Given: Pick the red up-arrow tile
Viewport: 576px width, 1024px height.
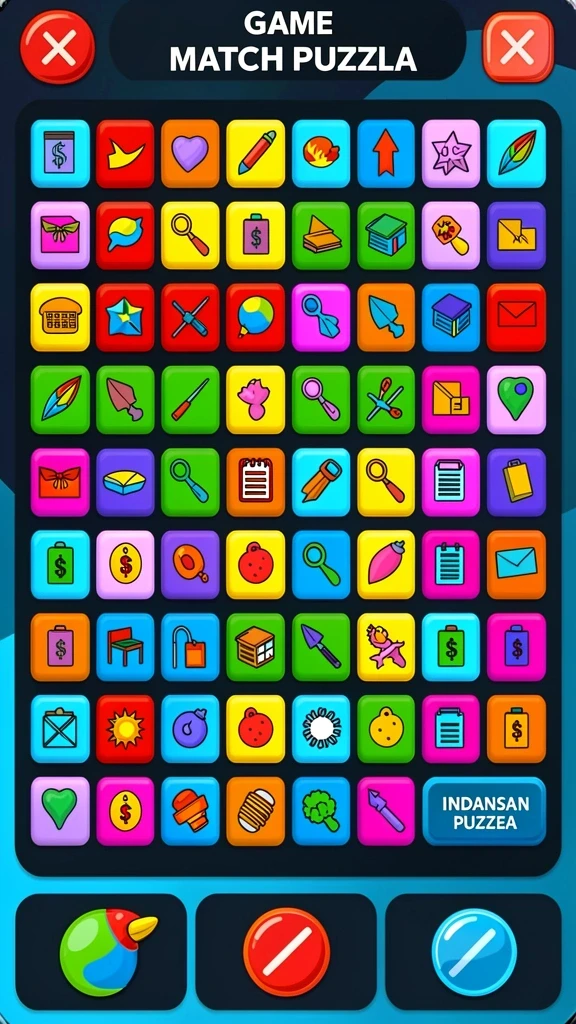Looking at the screenshot, I should pyautogui.click(x=386, y=154).
